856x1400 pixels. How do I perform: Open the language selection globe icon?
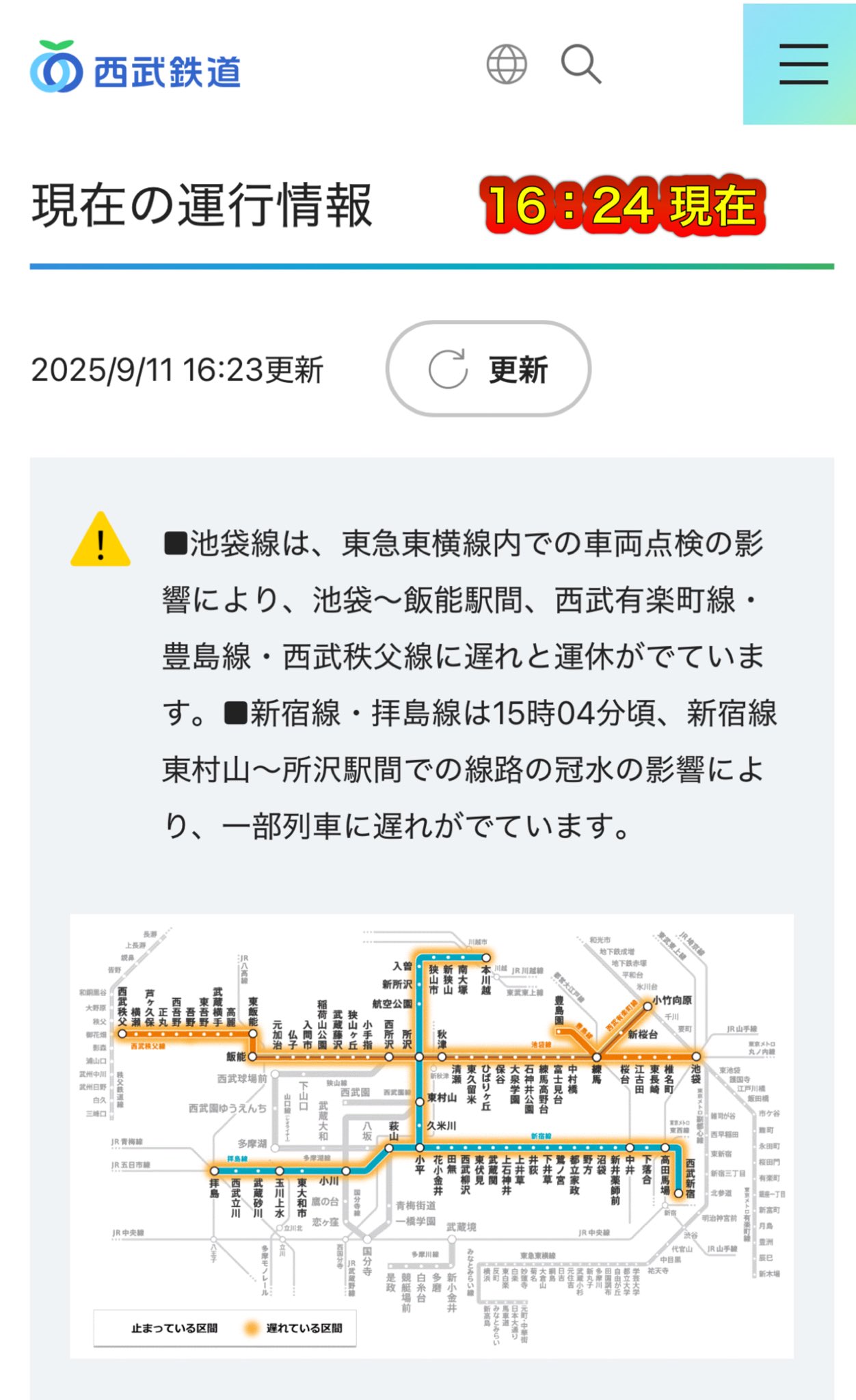click(507, 64)
